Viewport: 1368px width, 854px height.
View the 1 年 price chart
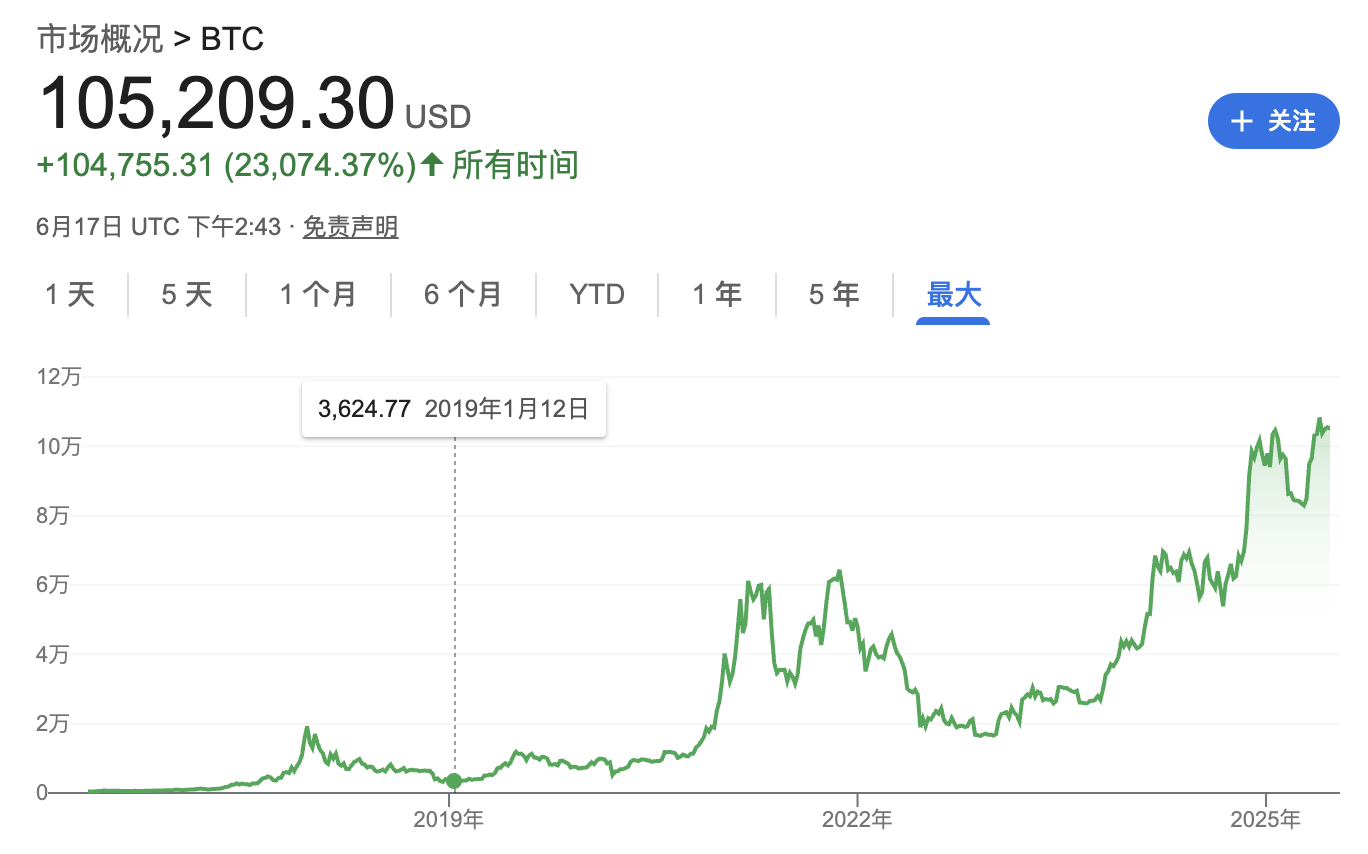717,294
